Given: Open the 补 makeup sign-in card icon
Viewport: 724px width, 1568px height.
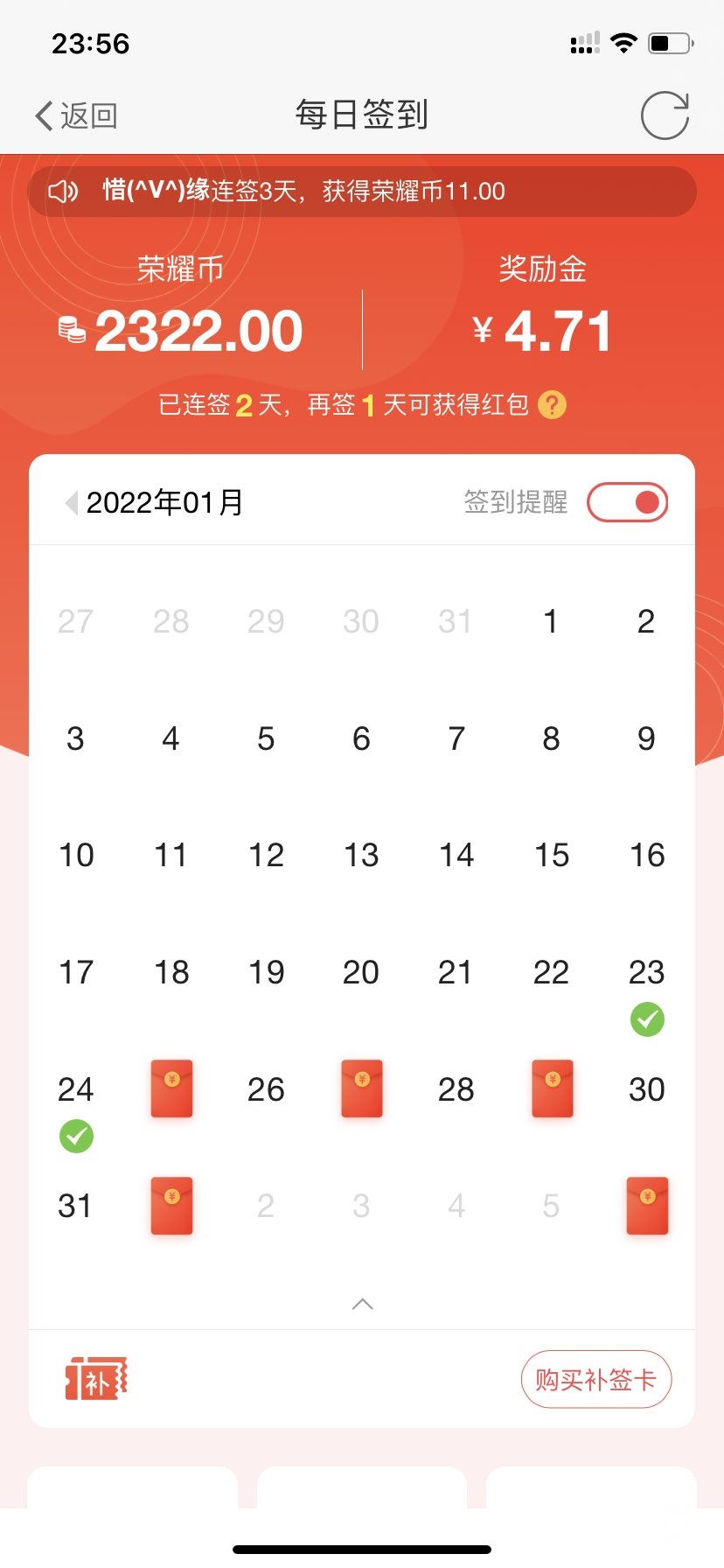Looking at the screenshot, I should 96,1379.
